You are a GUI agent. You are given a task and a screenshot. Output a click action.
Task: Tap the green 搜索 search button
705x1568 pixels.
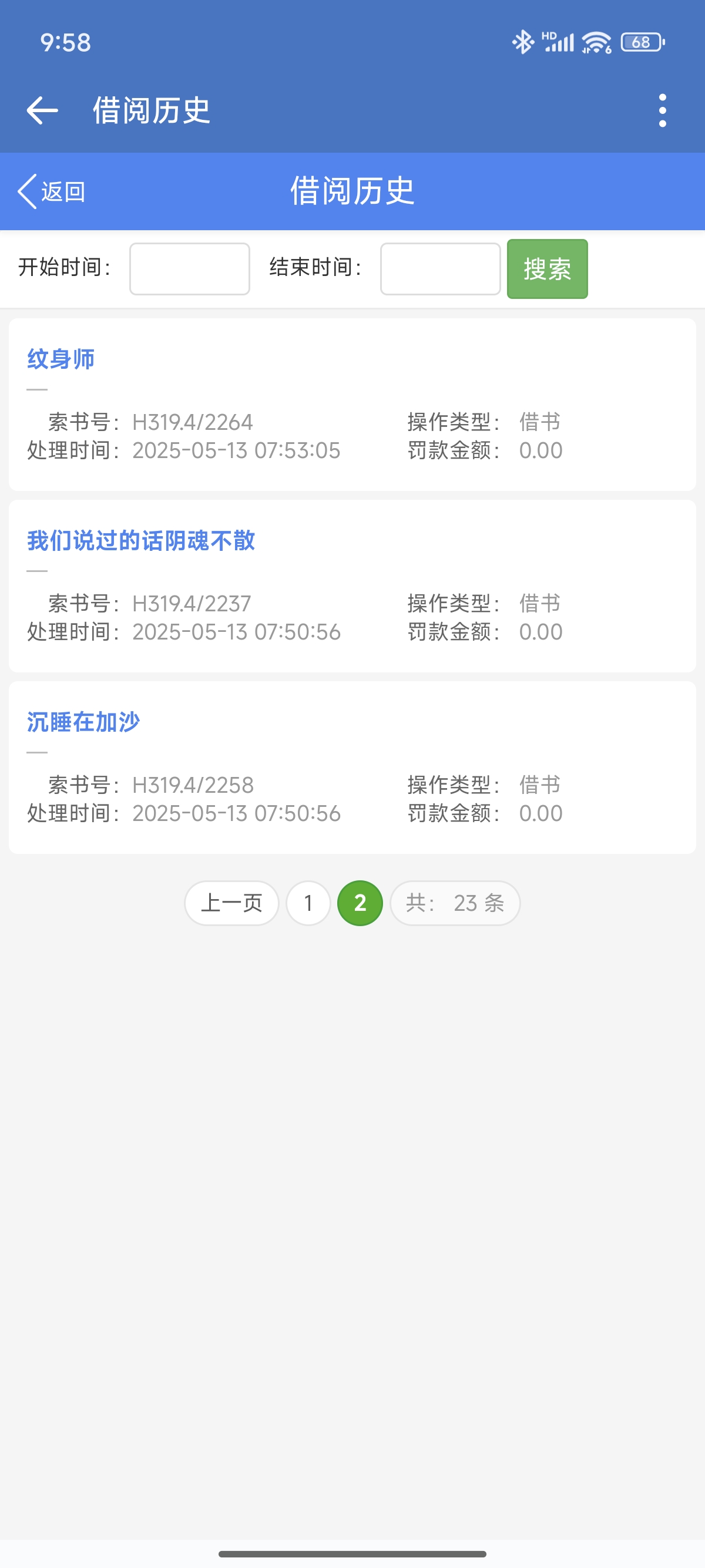pos(547,269)
